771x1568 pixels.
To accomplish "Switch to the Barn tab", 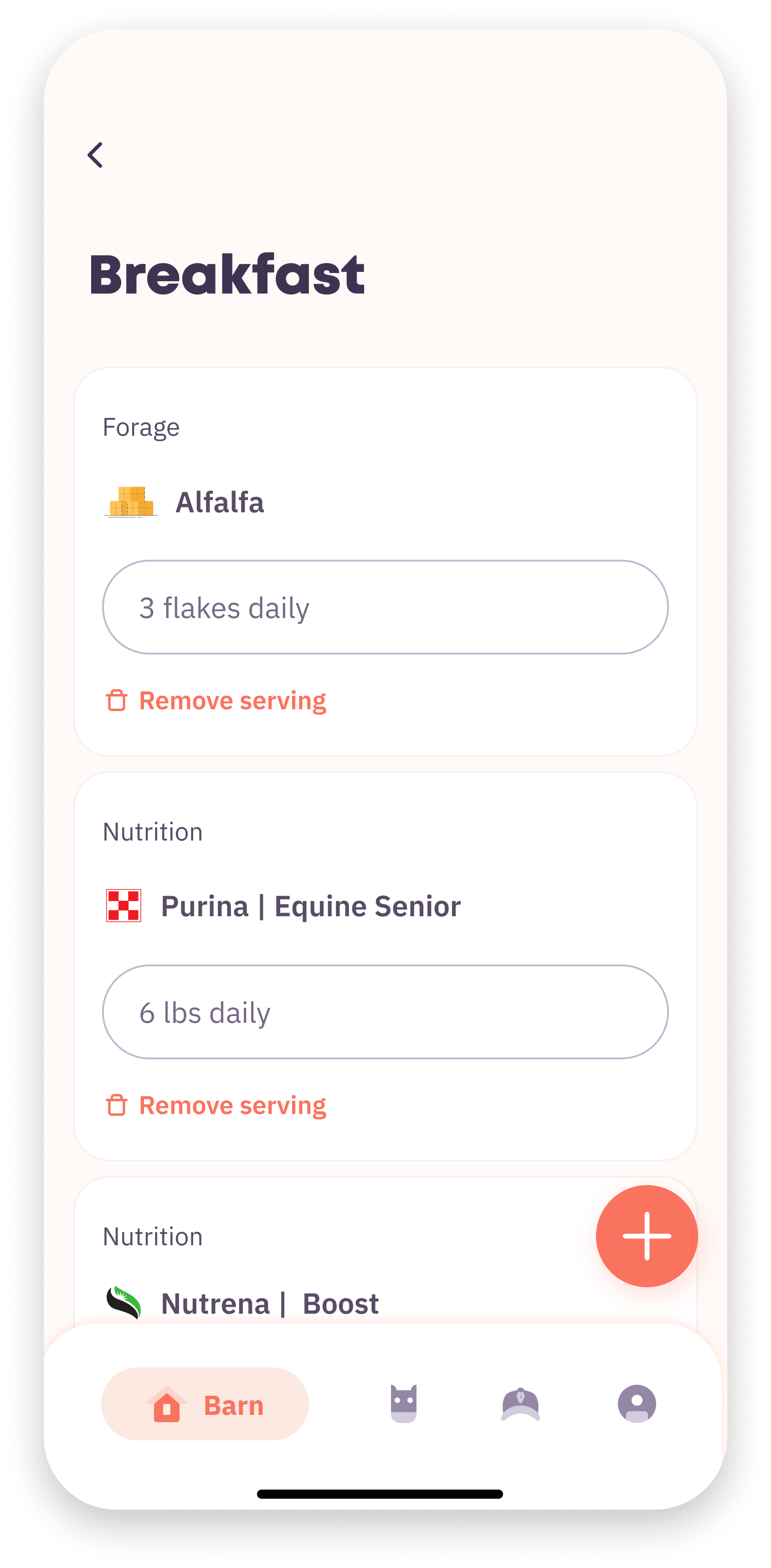I will pos(205,1404).
